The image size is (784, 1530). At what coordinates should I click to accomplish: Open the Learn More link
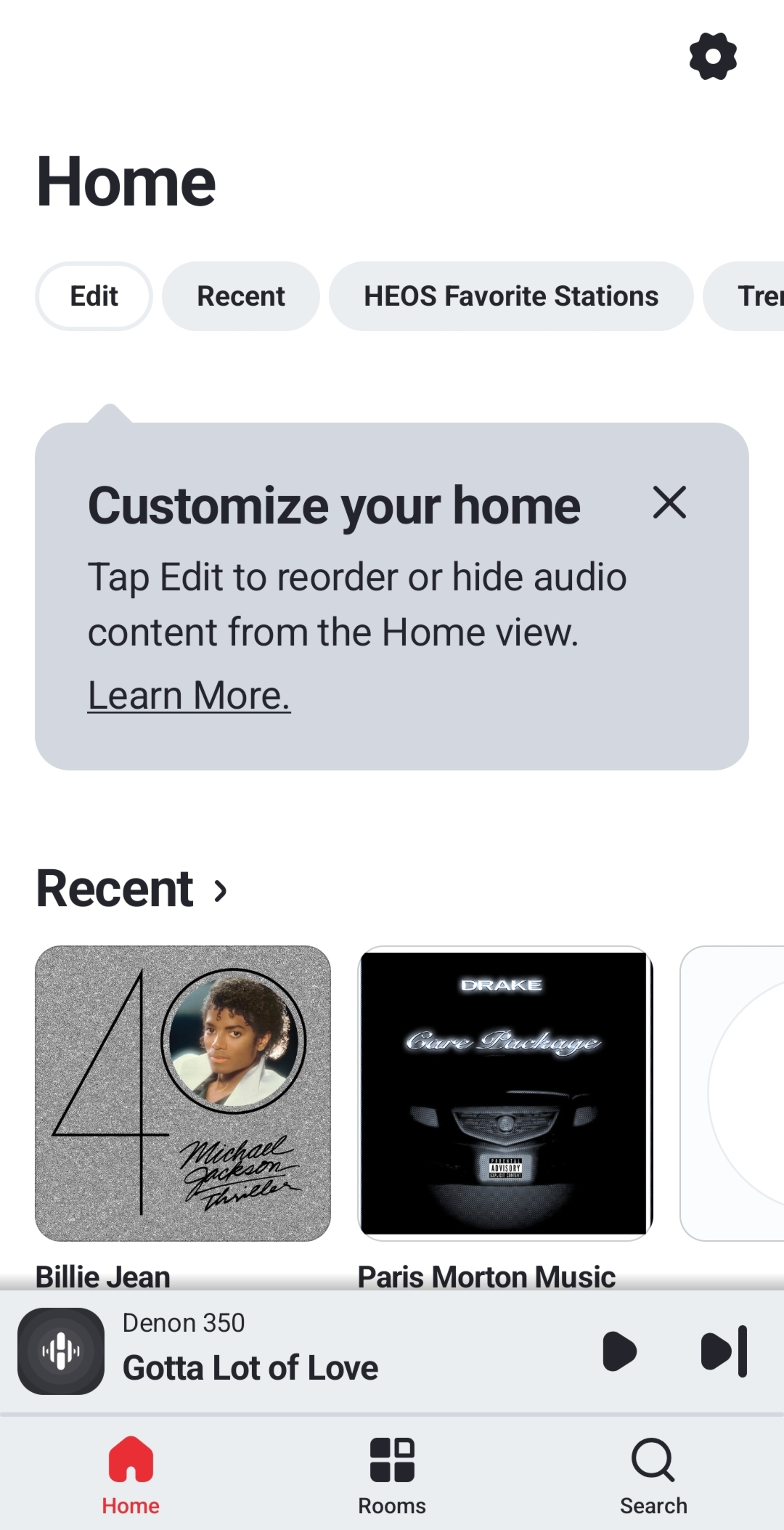[x=189, y=695]
